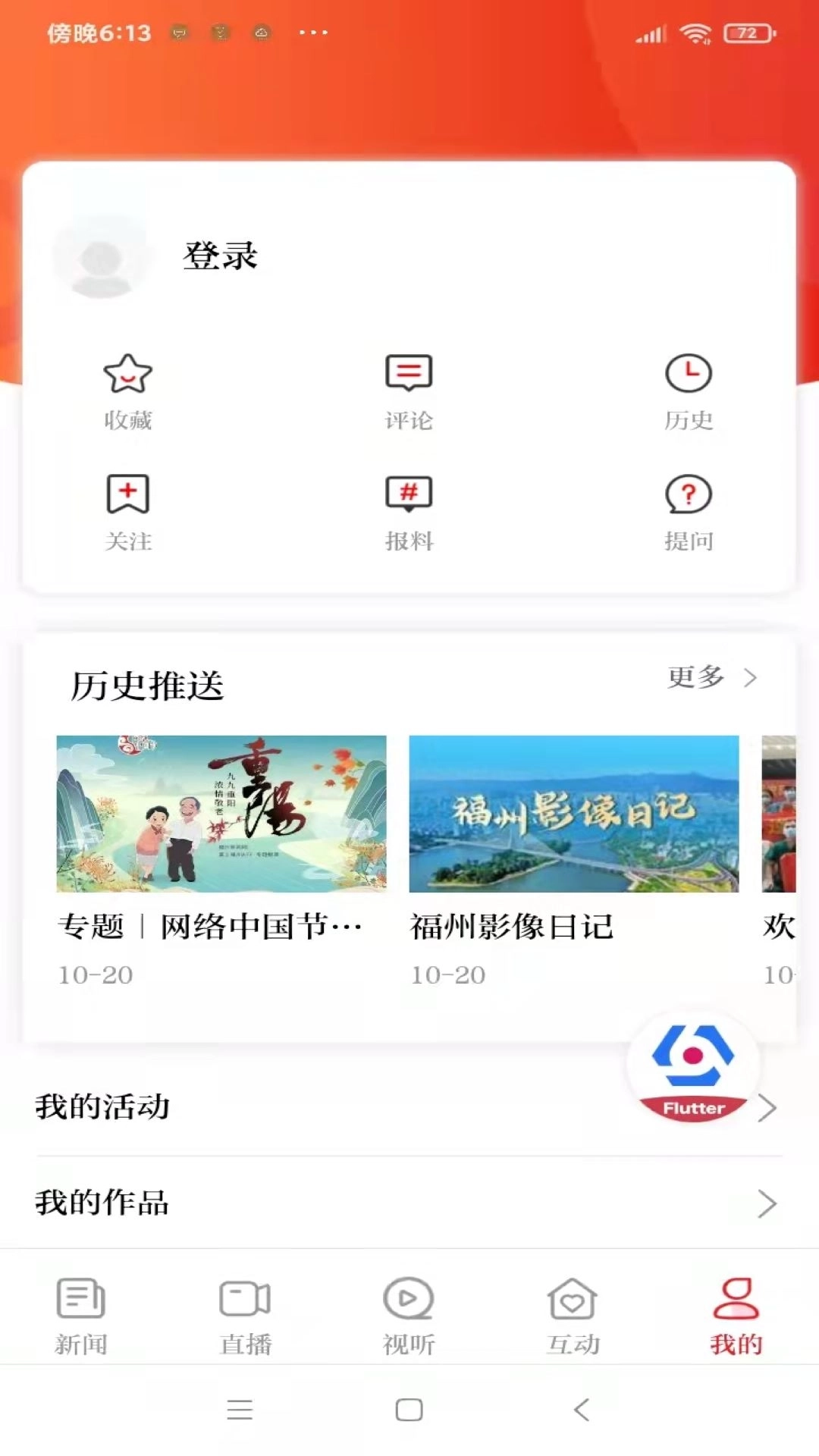The height and width of the screenshot is (1456, 819).
Task: Tap 登录 to log in
Action: pos(220,256)
